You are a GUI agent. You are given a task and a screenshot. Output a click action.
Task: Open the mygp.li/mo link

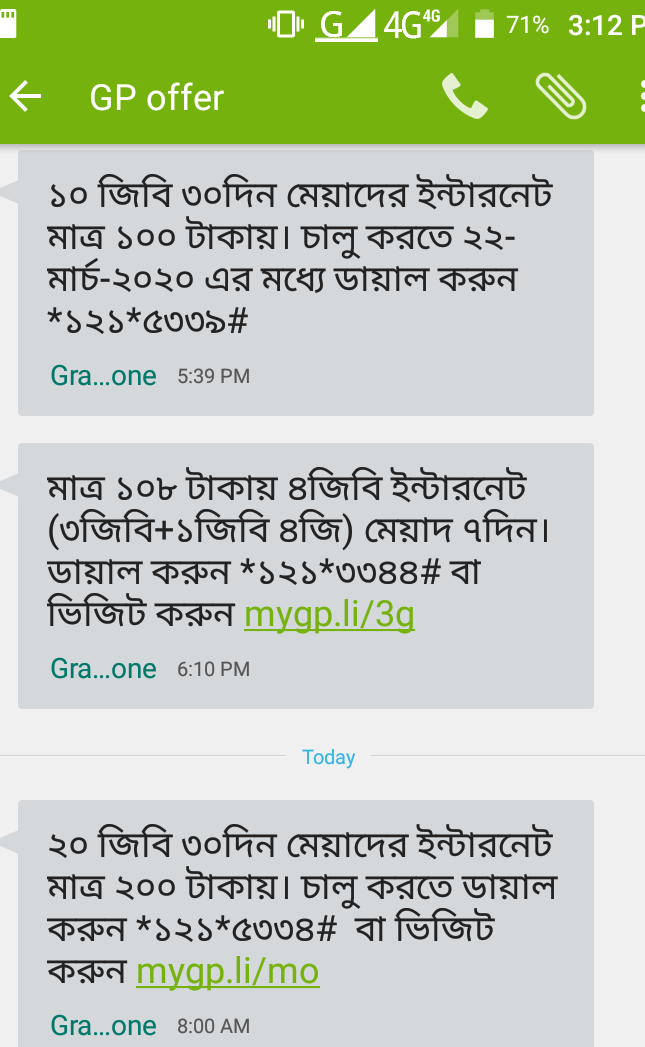[227, 971]
